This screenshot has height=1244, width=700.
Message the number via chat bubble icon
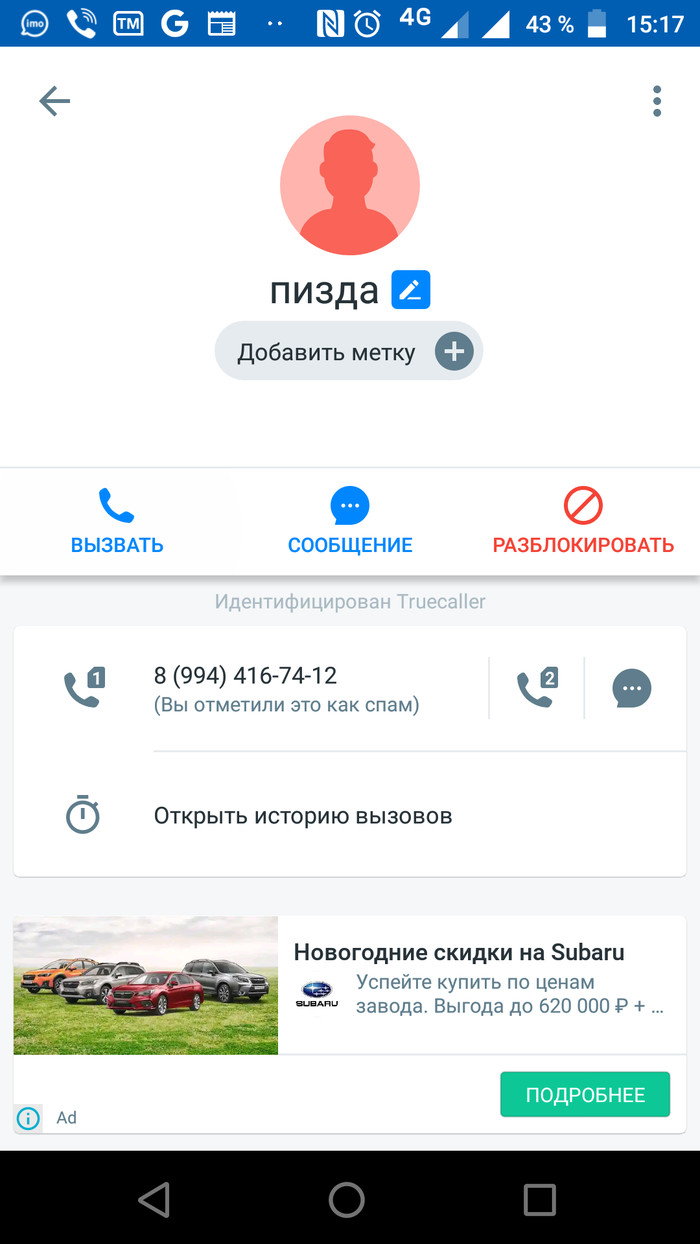[632, 688]
